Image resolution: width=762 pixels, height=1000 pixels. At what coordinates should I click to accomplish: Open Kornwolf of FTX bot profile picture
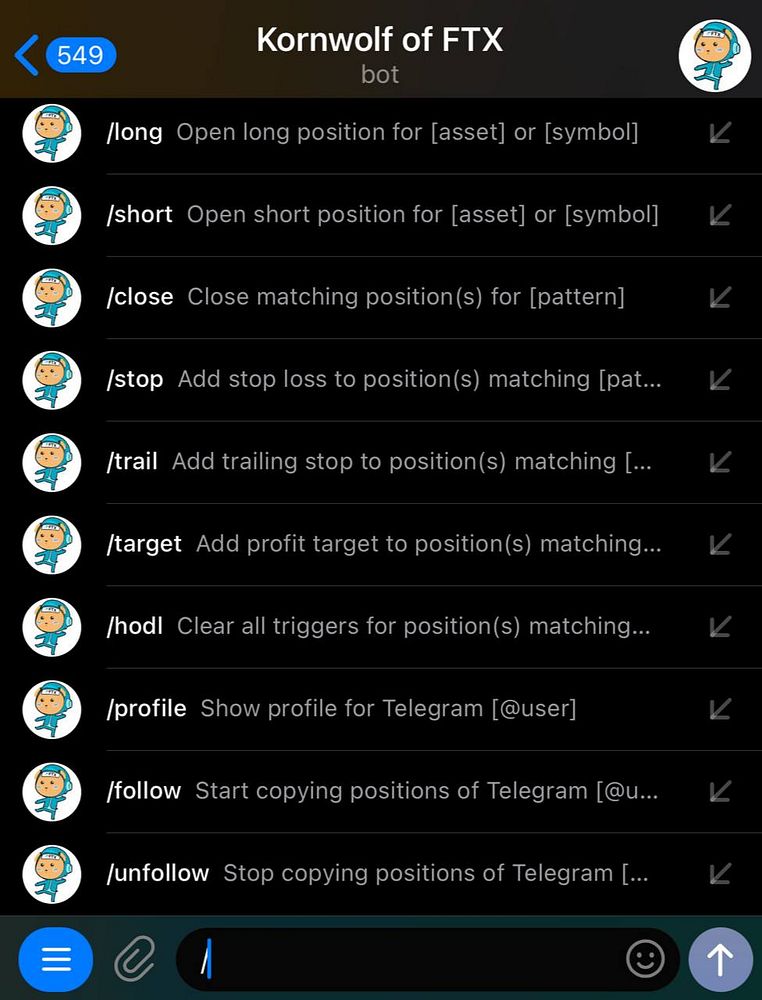coord(714,56)
